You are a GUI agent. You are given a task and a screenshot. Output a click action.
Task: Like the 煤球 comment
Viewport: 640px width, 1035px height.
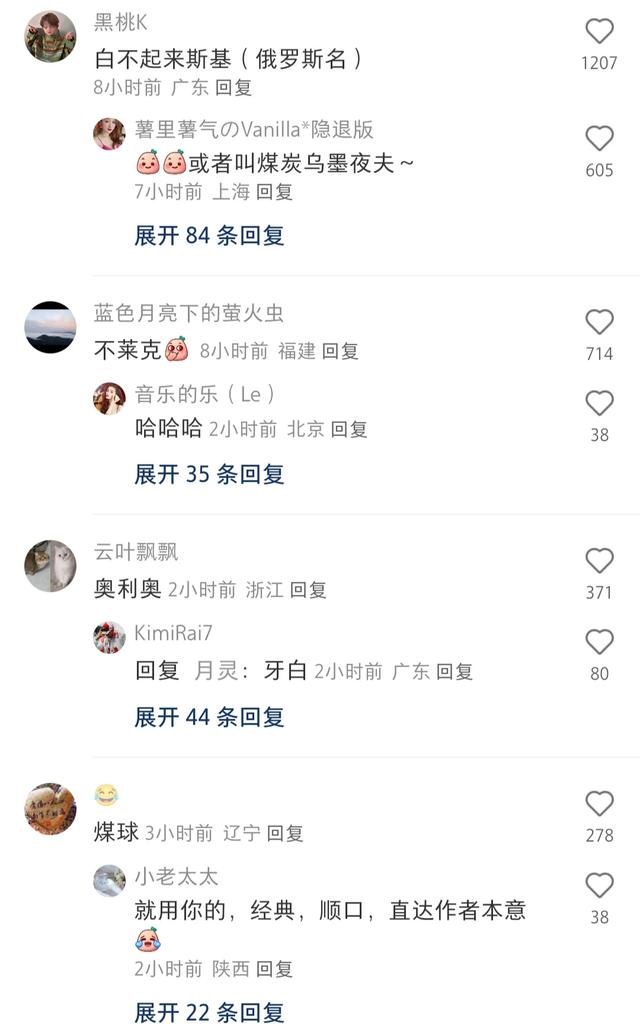click(x=599, y=804)
